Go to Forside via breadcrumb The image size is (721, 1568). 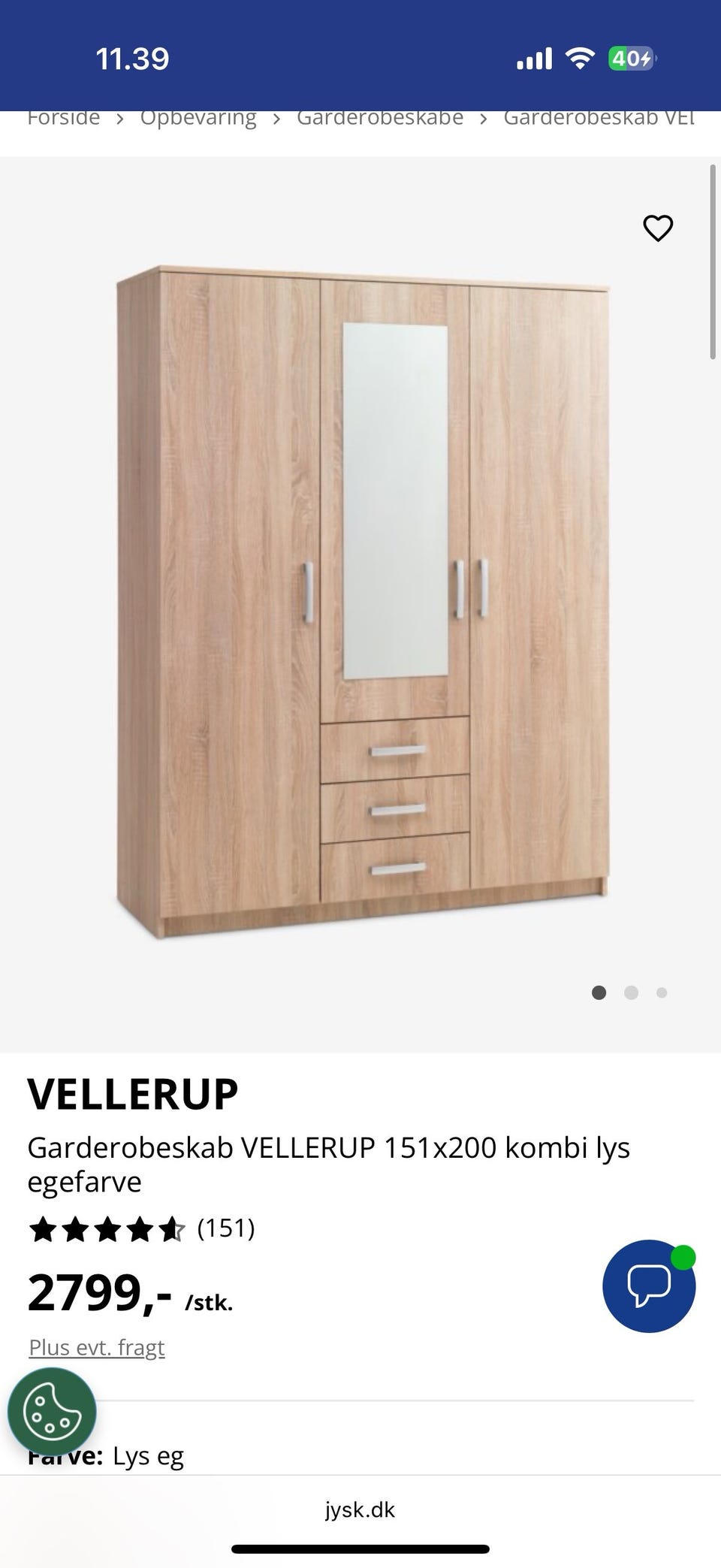click(x=64, y=118)
